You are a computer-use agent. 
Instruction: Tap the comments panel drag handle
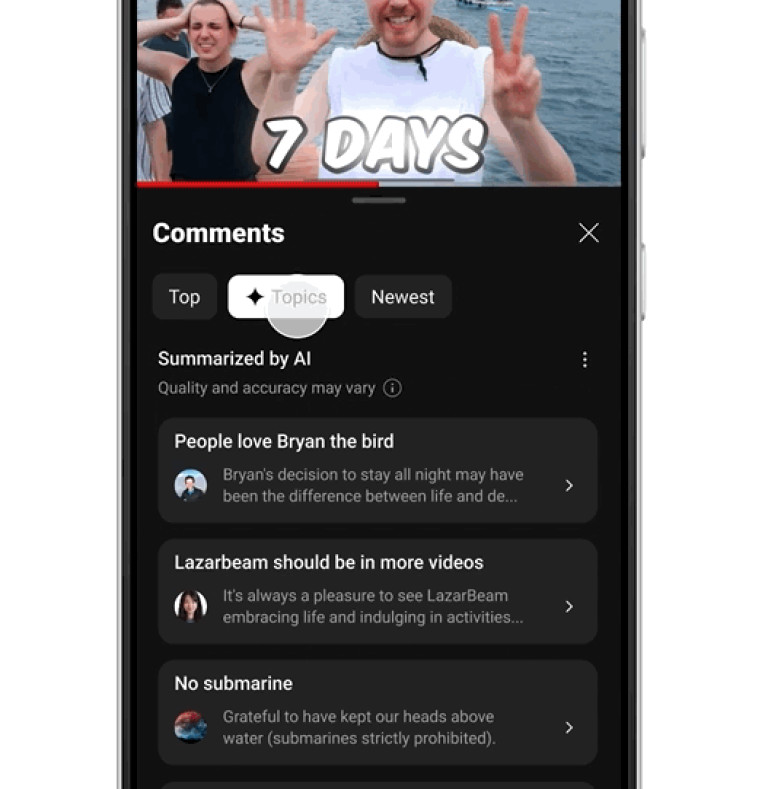(378, 201)
